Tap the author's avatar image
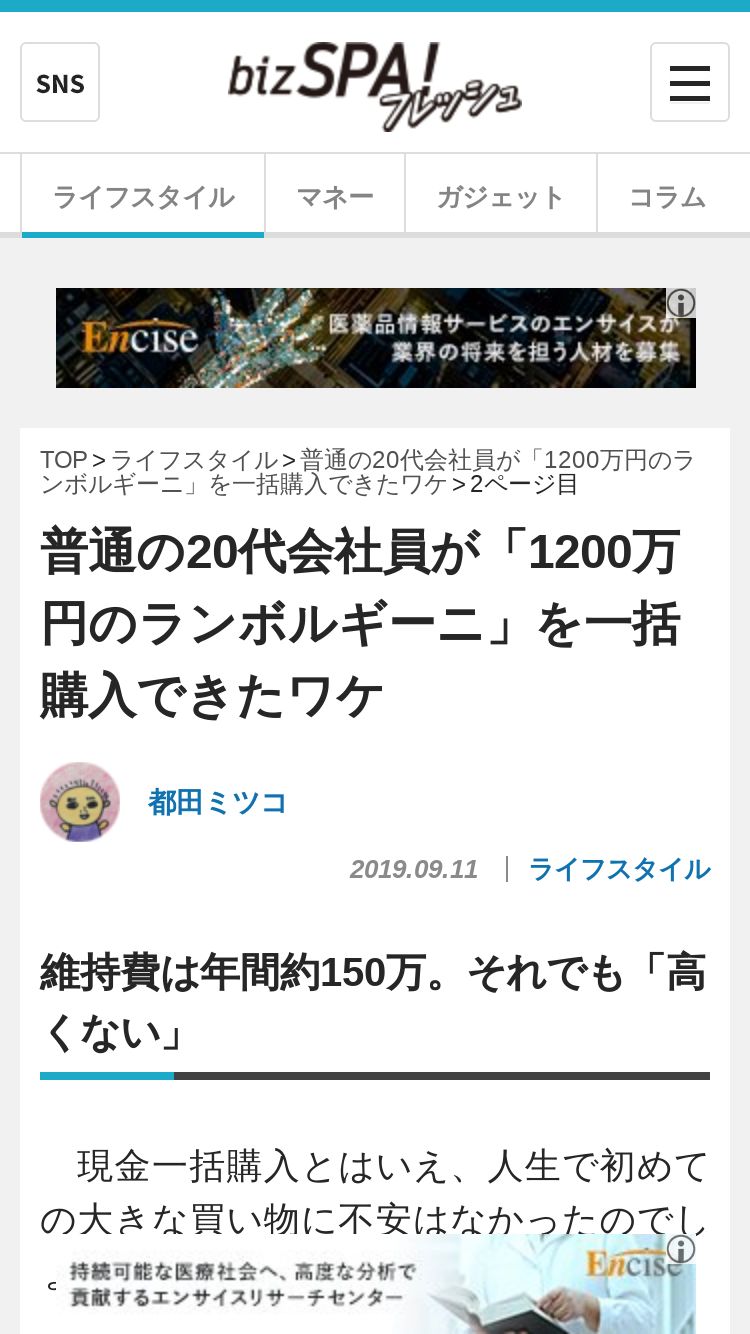 click(80, 802)
